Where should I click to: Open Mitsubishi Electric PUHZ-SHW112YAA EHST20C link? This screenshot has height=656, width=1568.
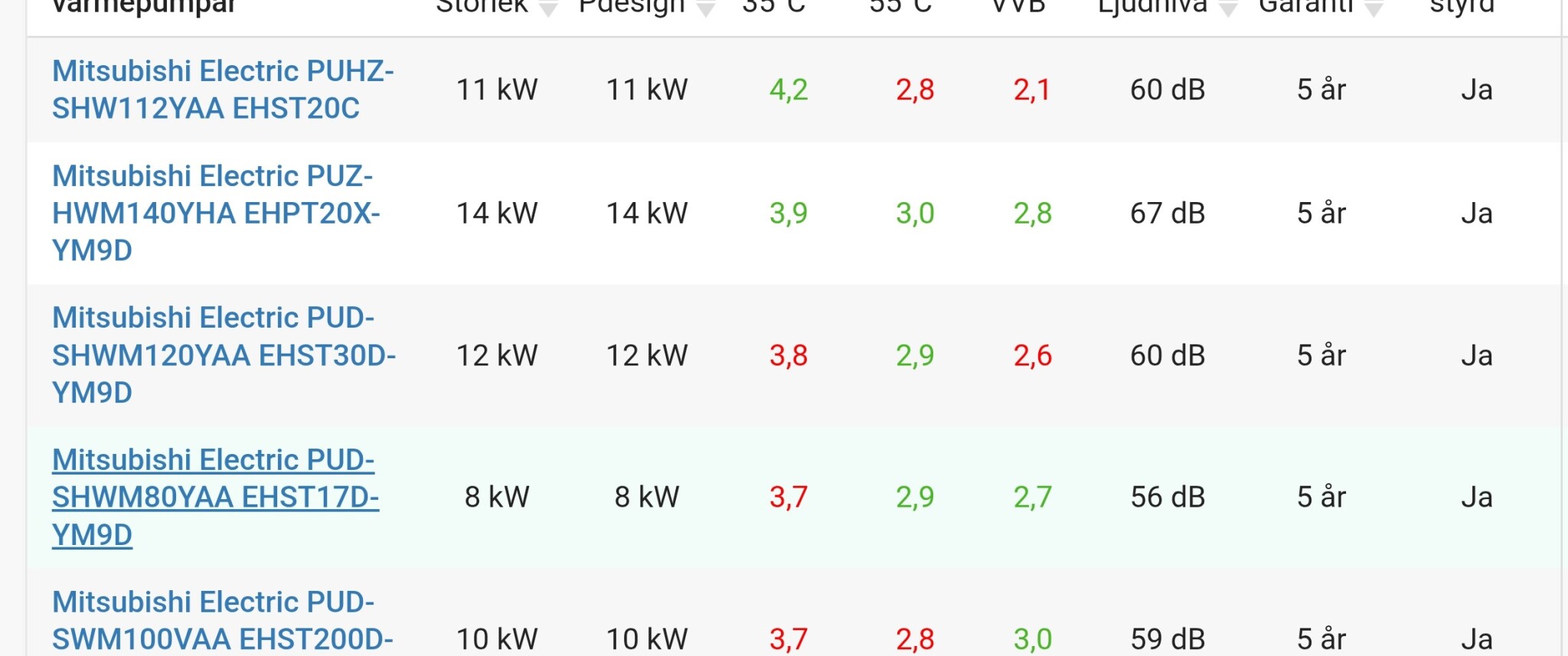222,90
